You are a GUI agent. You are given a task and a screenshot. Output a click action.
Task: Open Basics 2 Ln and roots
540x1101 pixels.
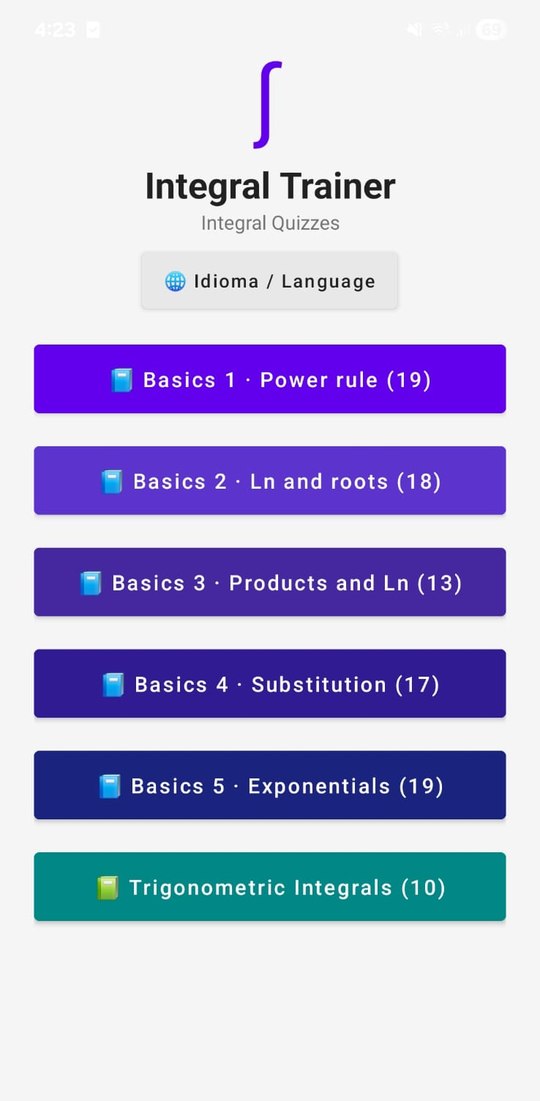[x=270, y=481]
